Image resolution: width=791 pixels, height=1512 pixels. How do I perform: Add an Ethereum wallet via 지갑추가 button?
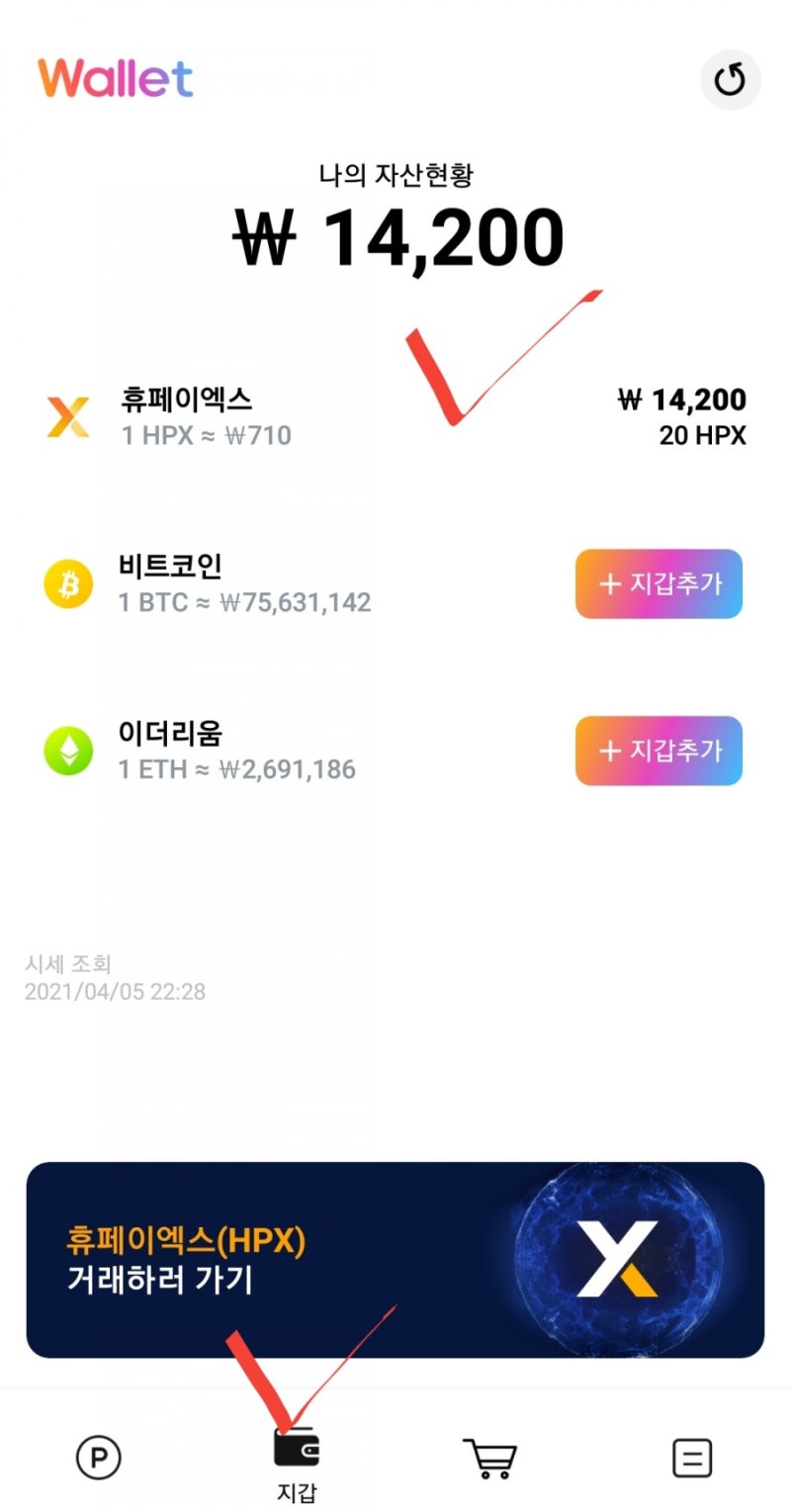(659, 751)
